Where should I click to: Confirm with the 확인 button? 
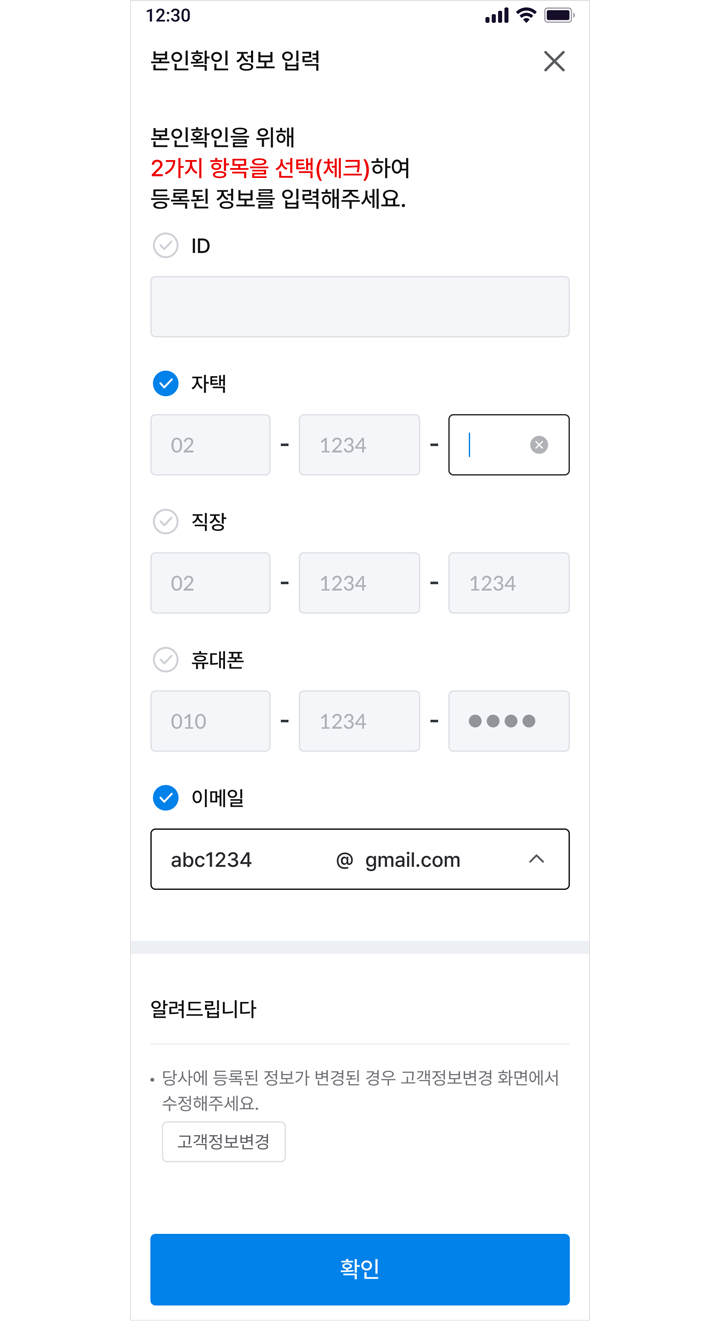click(360, 1270)
